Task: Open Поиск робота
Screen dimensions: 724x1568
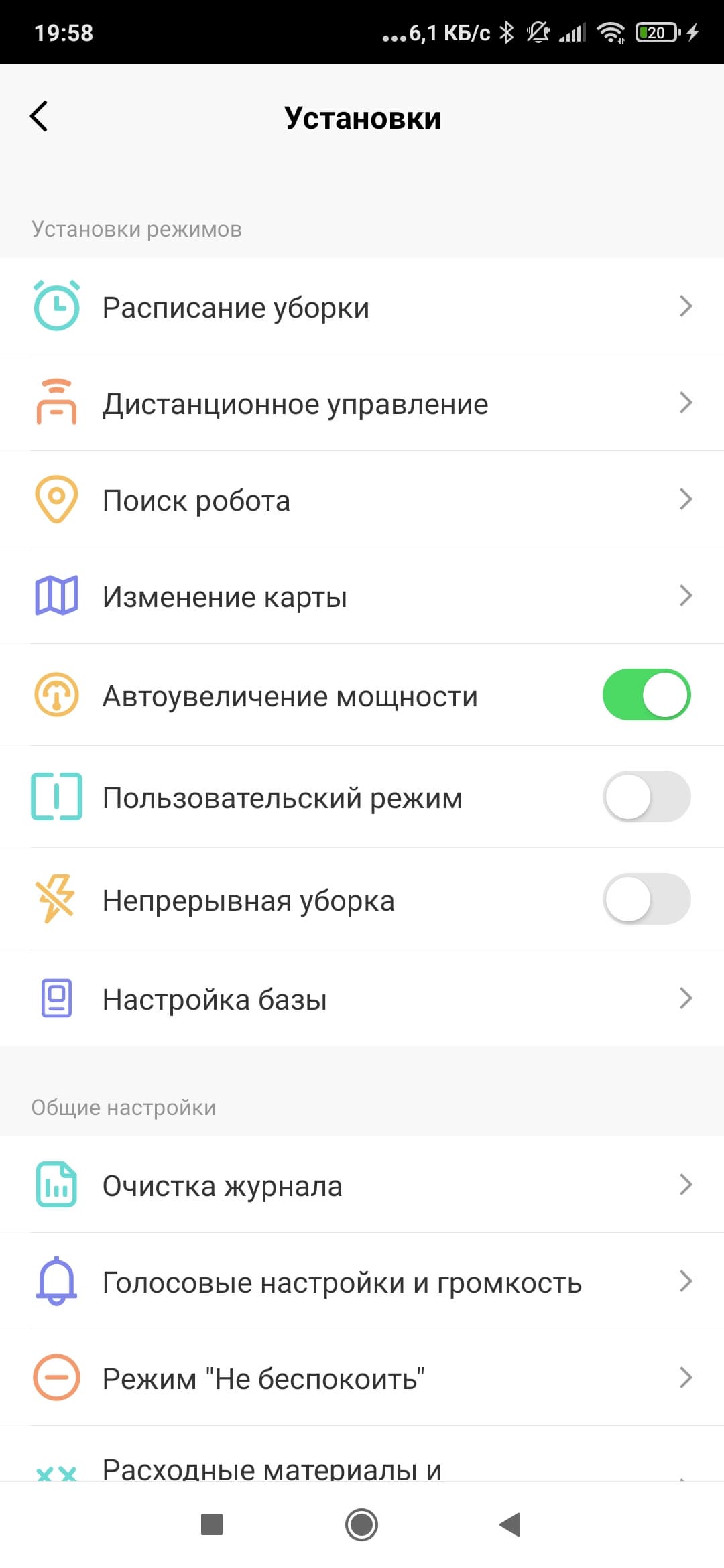Action: 362,500
